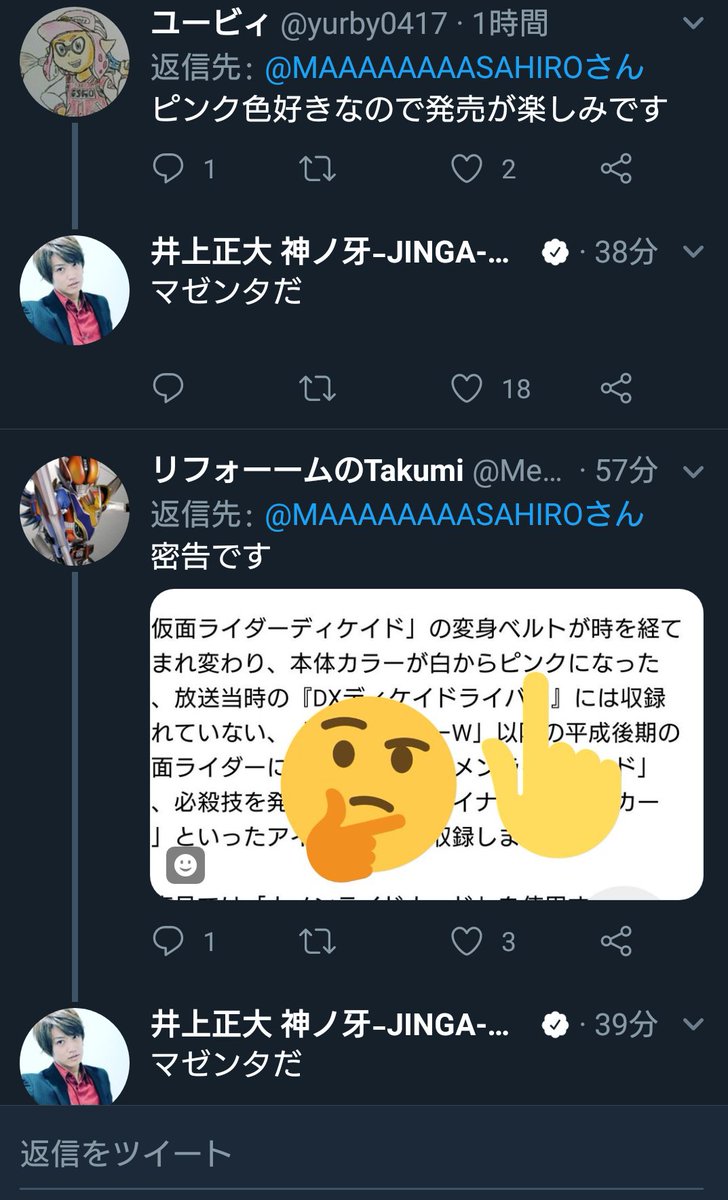Viewport: 728px width, 1200px height.
Task: Open chevron menu on 井上正大's 38分 tweet
Action: (692, 251)
